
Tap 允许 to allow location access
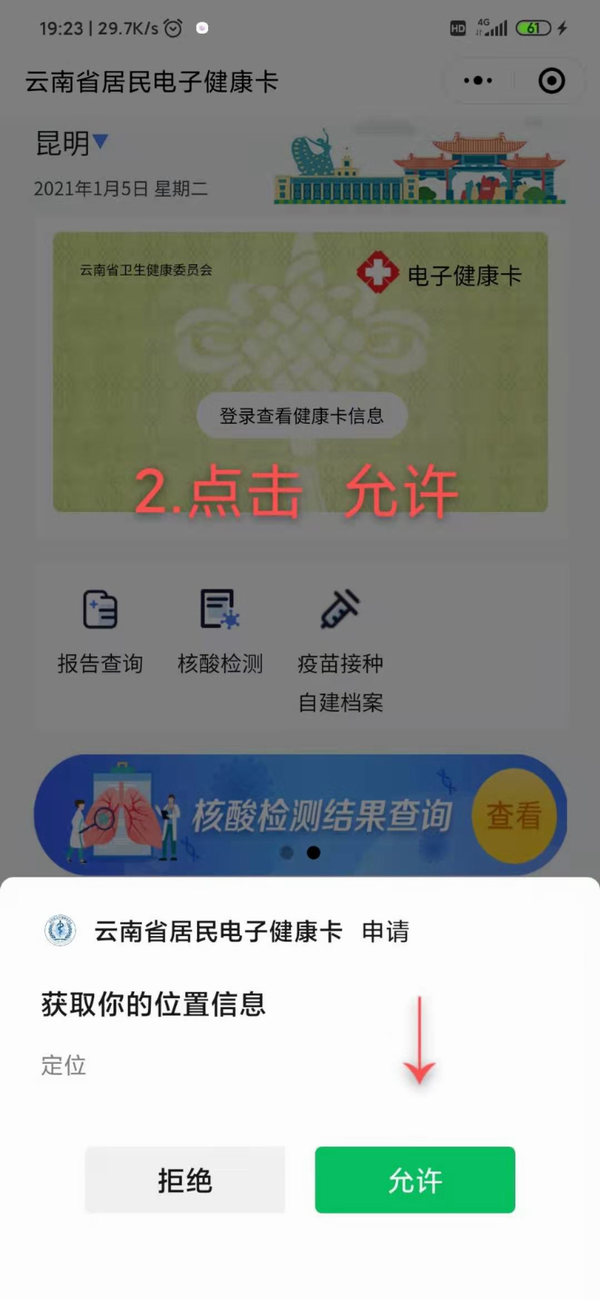click(415, 1180)
